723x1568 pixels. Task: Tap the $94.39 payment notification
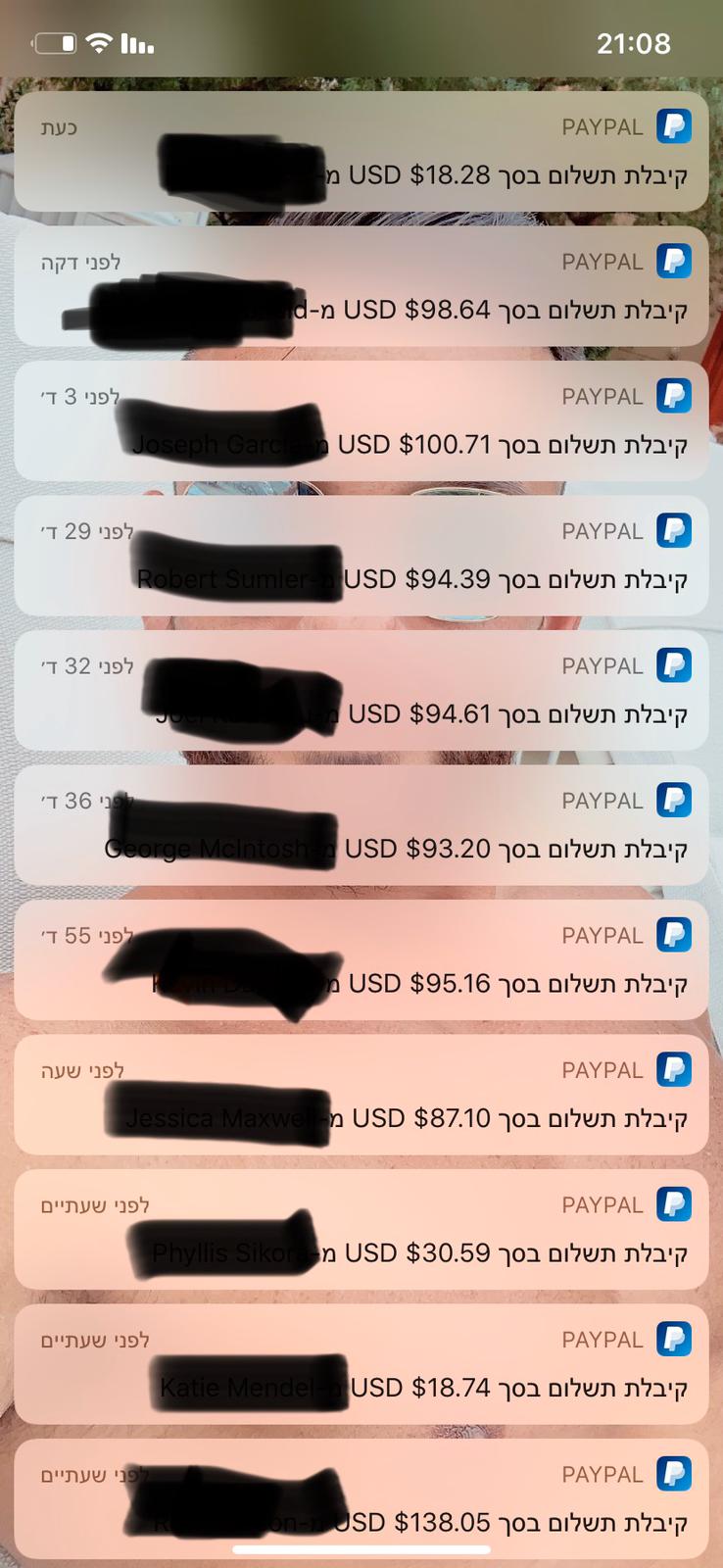coord(361,556)
